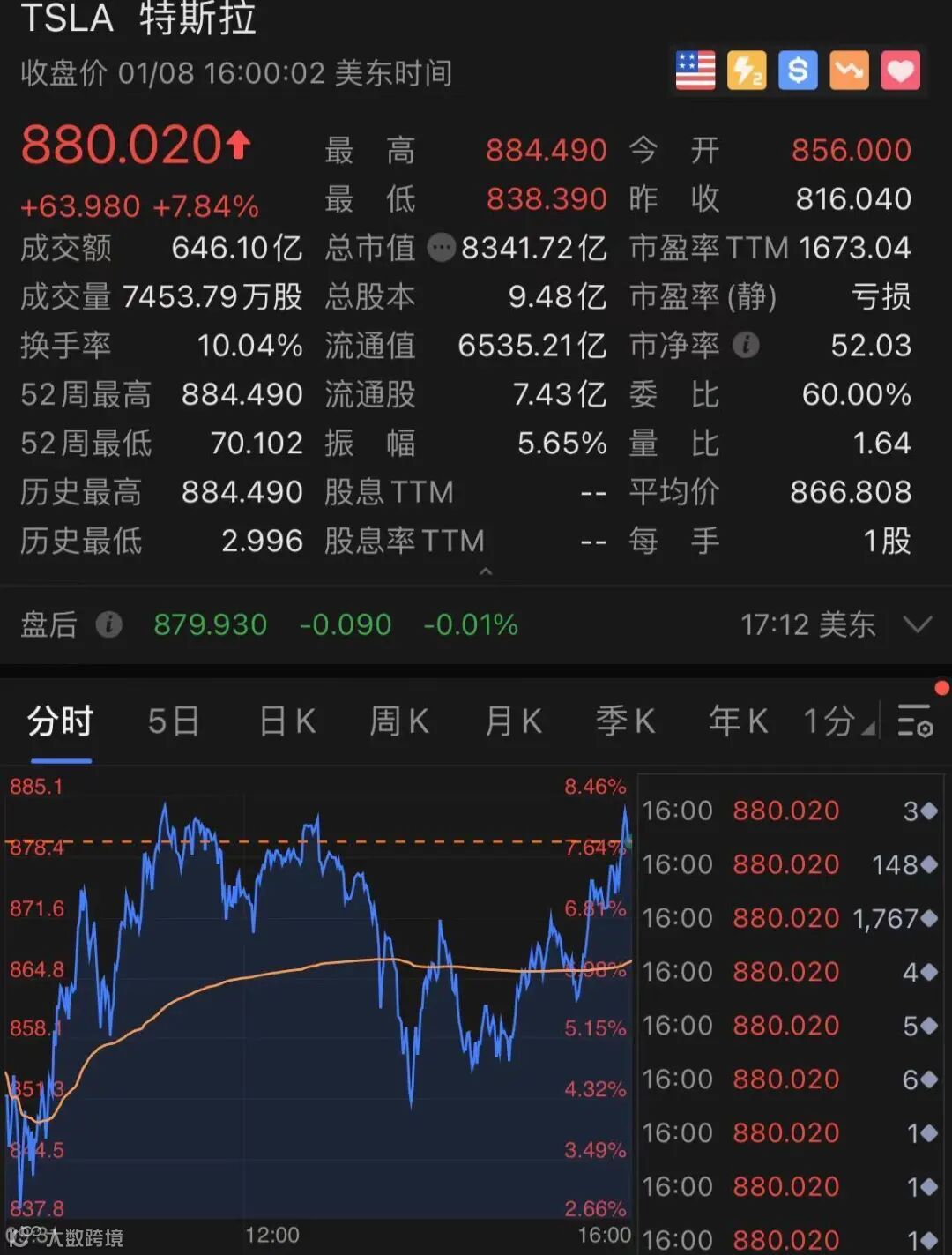This screenshot has width=952, height=1255.
Task: Switch to 周K weekly chart
Action: 399,722
